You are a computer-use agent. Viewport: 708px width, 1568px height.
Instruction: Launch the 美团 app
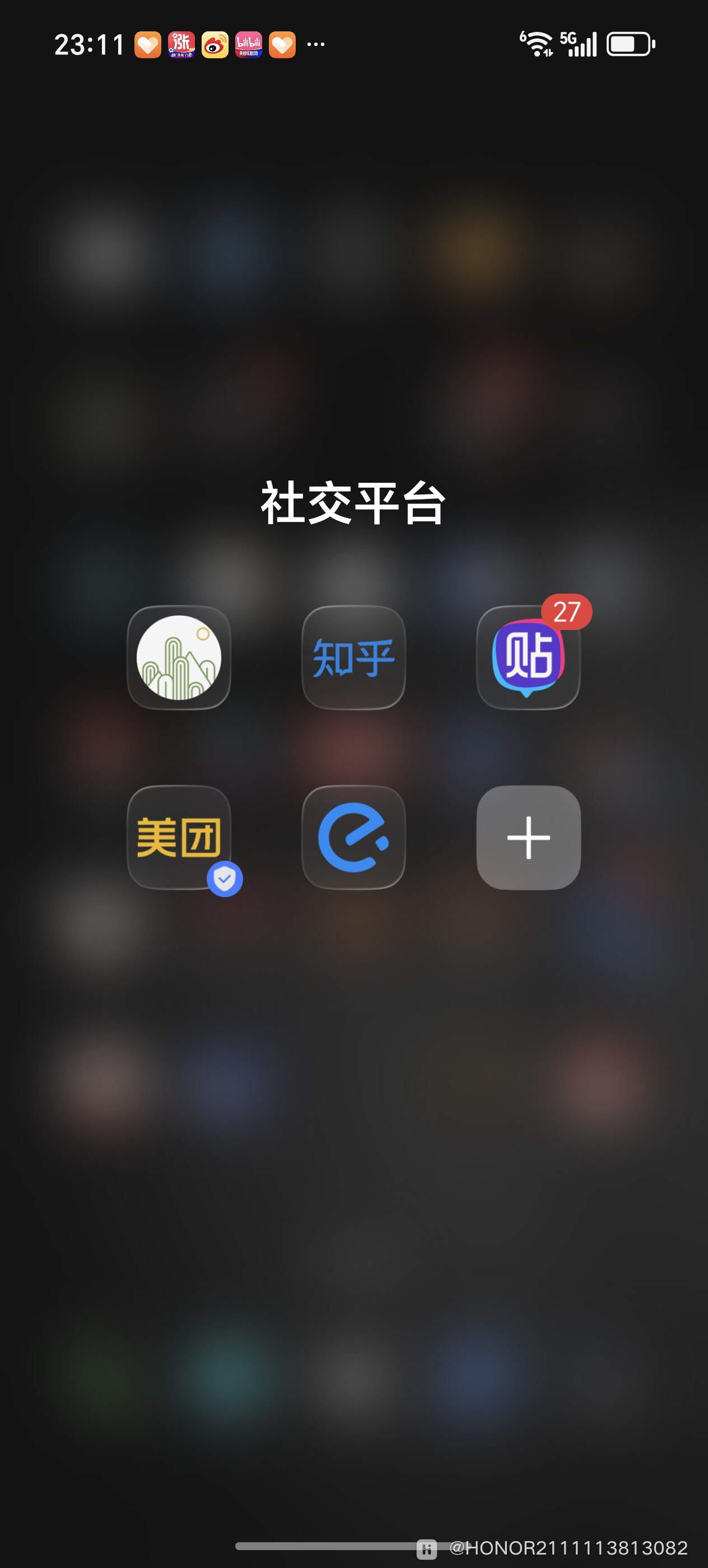[180, 837]
